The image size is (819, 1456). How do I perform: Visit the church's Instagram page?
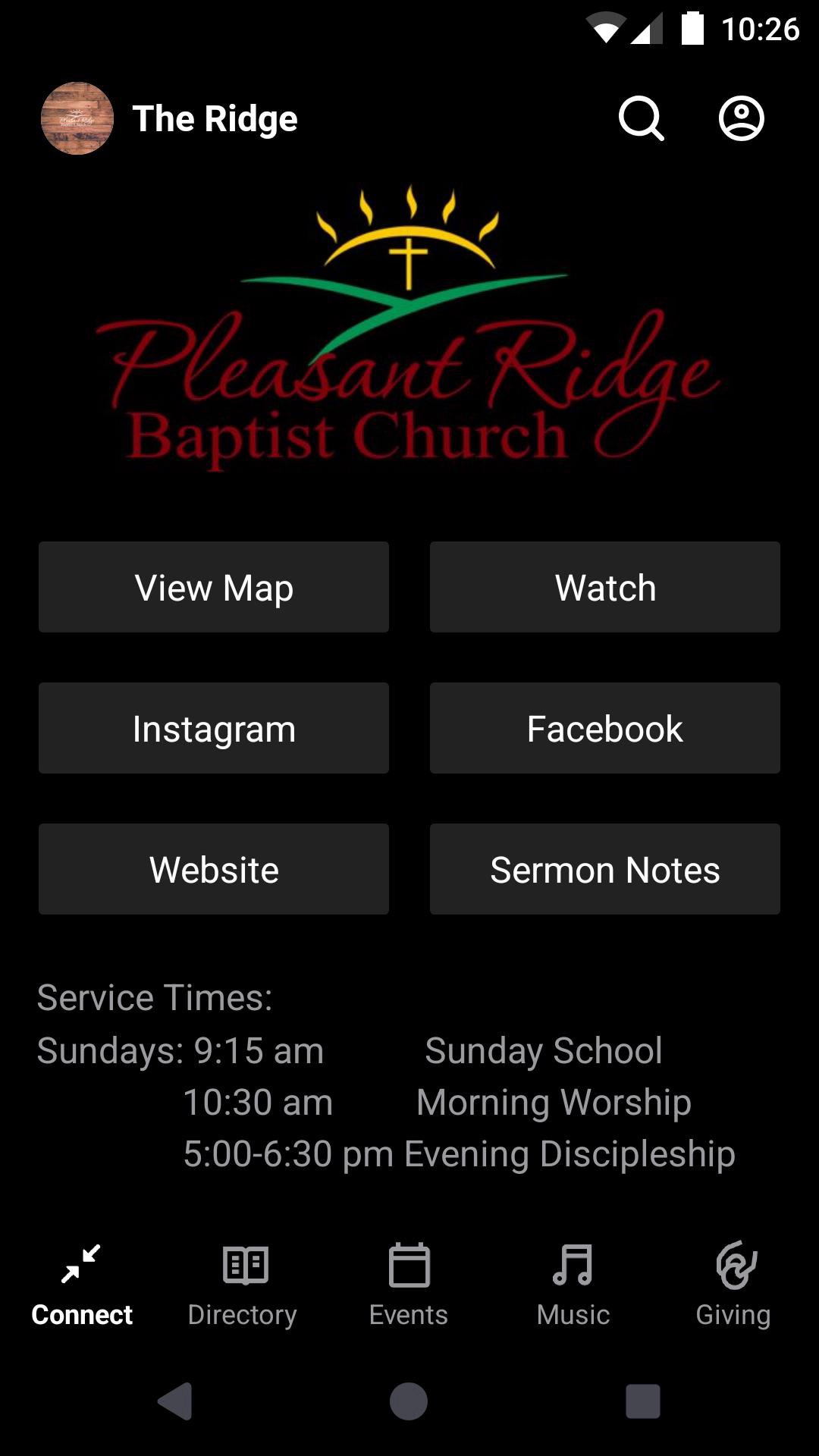tap(214, 728)
